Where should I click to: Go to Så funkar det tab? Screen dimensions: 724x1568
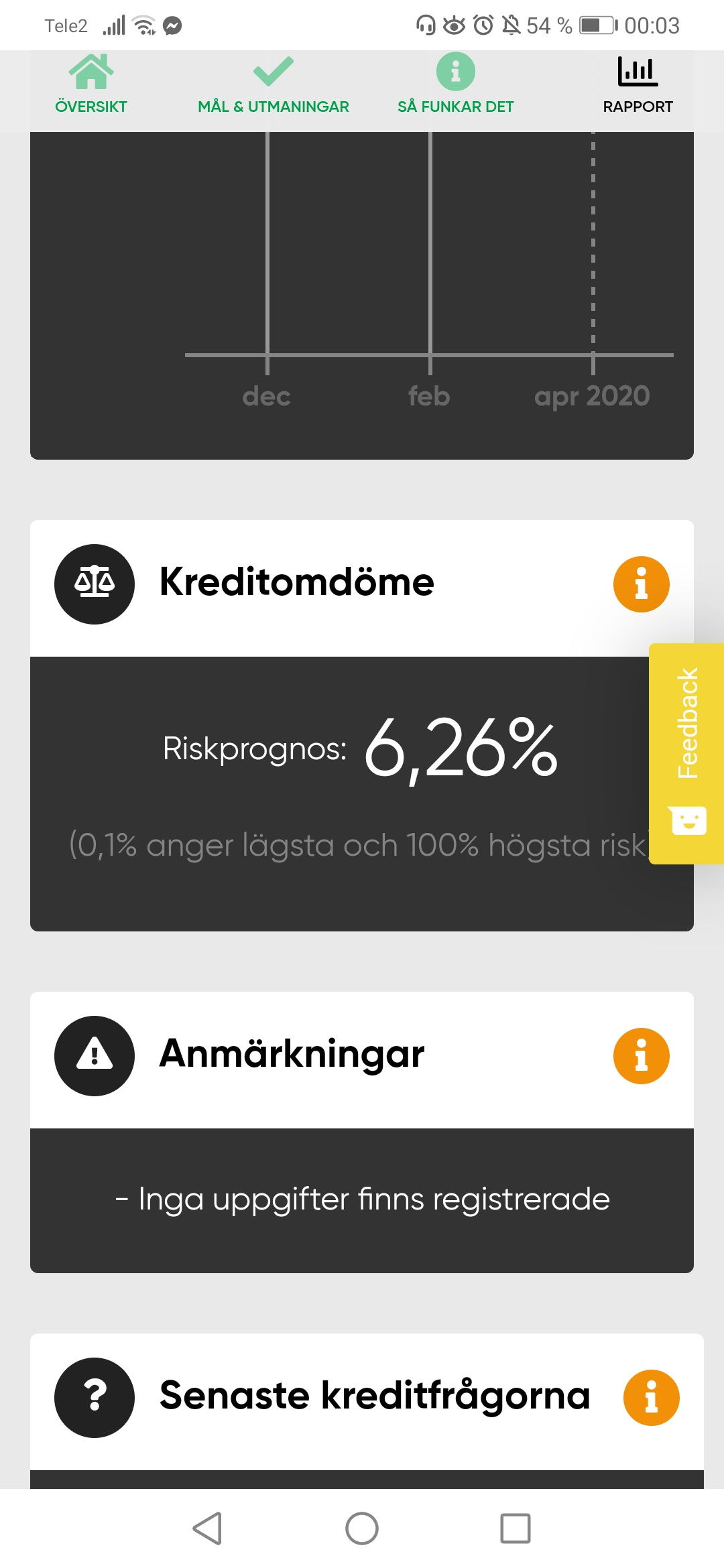pyautogui.click(x=455, y=85)
